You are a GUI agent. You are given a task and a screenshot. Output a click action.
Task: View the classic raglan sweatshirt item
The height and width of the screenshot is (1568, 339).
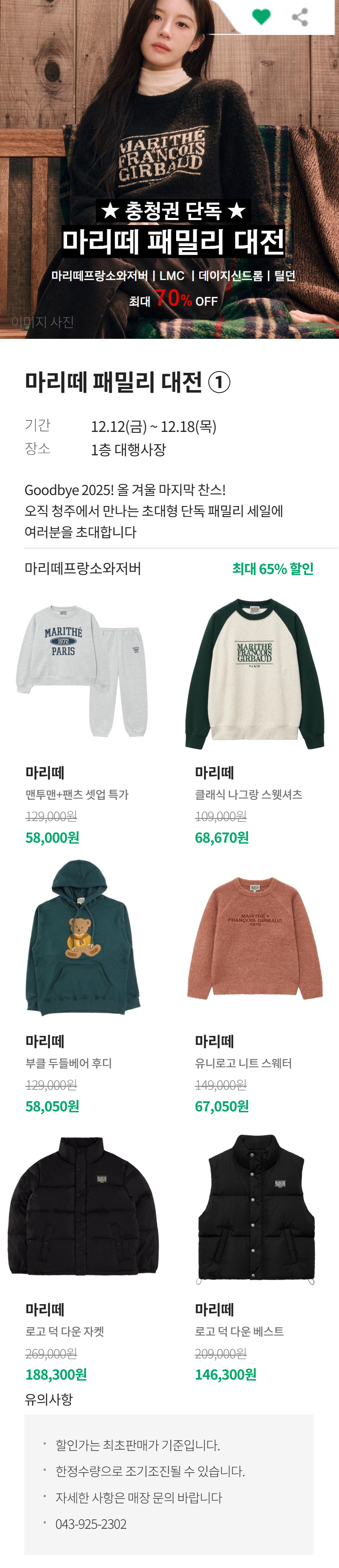[254, 673]
